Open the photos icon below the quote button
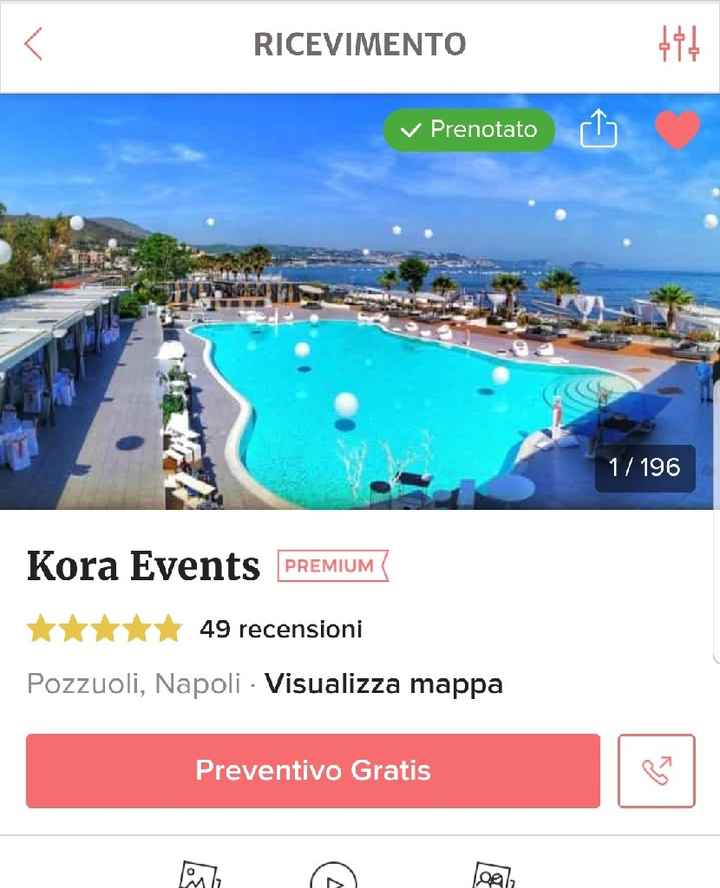720x888 pixels. 199,876
